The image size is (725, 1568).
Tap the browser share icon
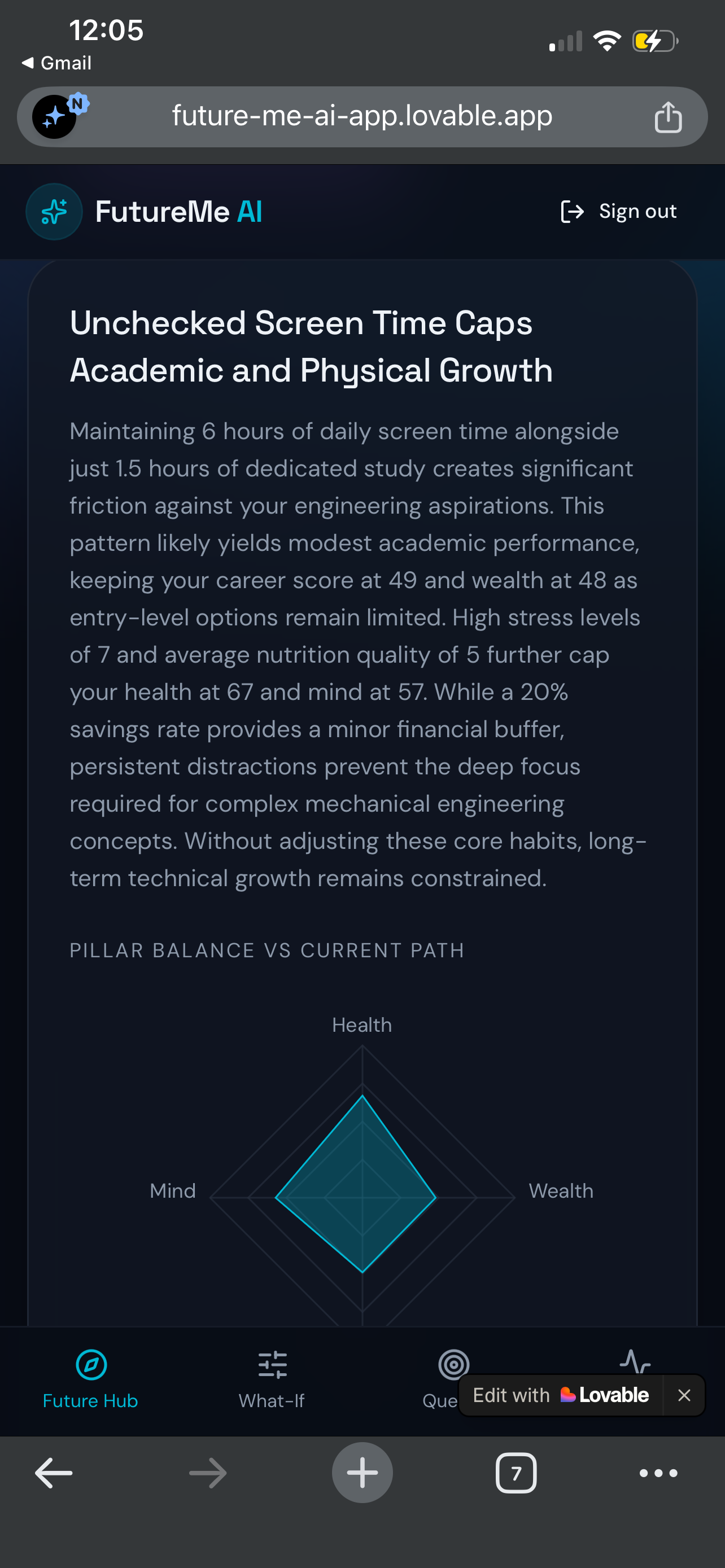click(x=668, y=117)
